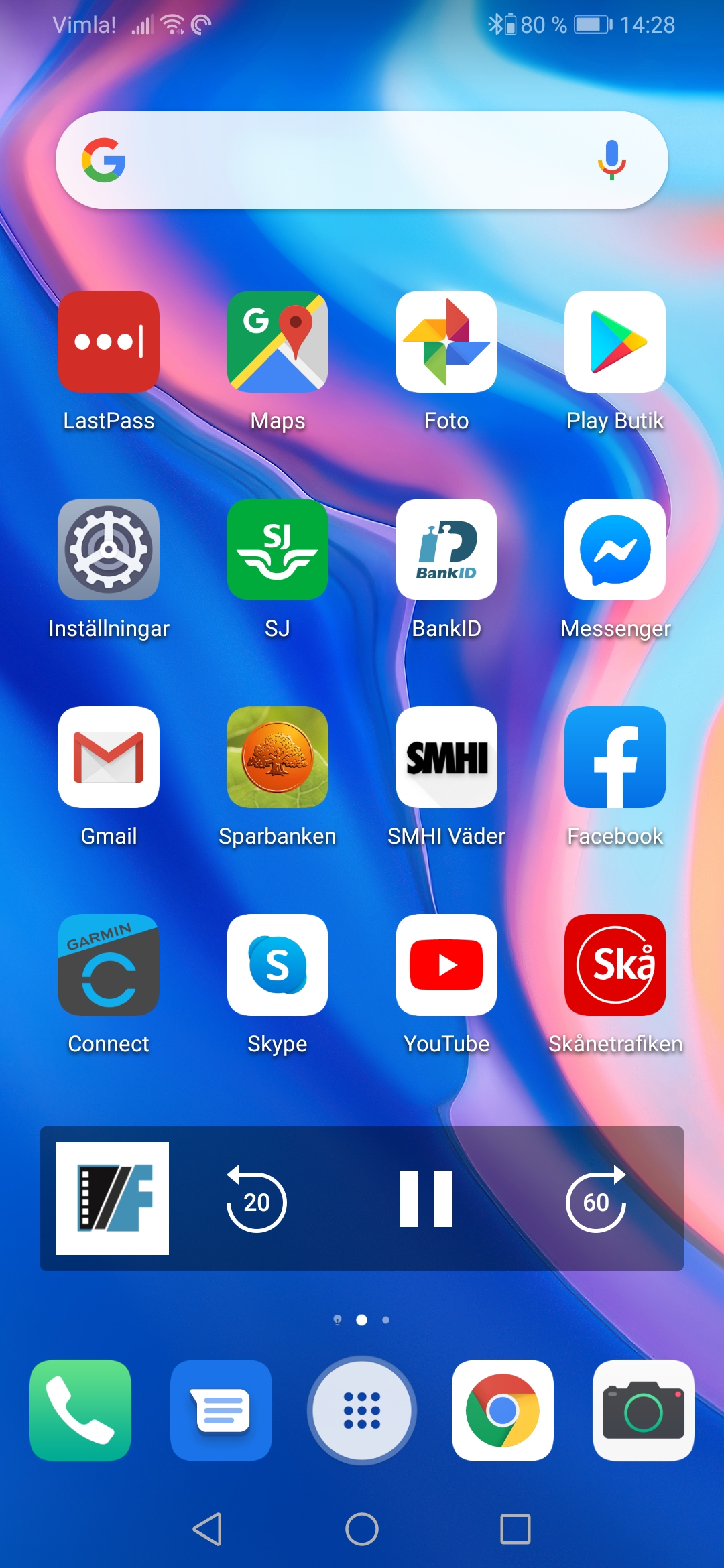The width and height of the screenshot is (724, 1568).
Task: Open Gmail
Action: coord(109,757)
